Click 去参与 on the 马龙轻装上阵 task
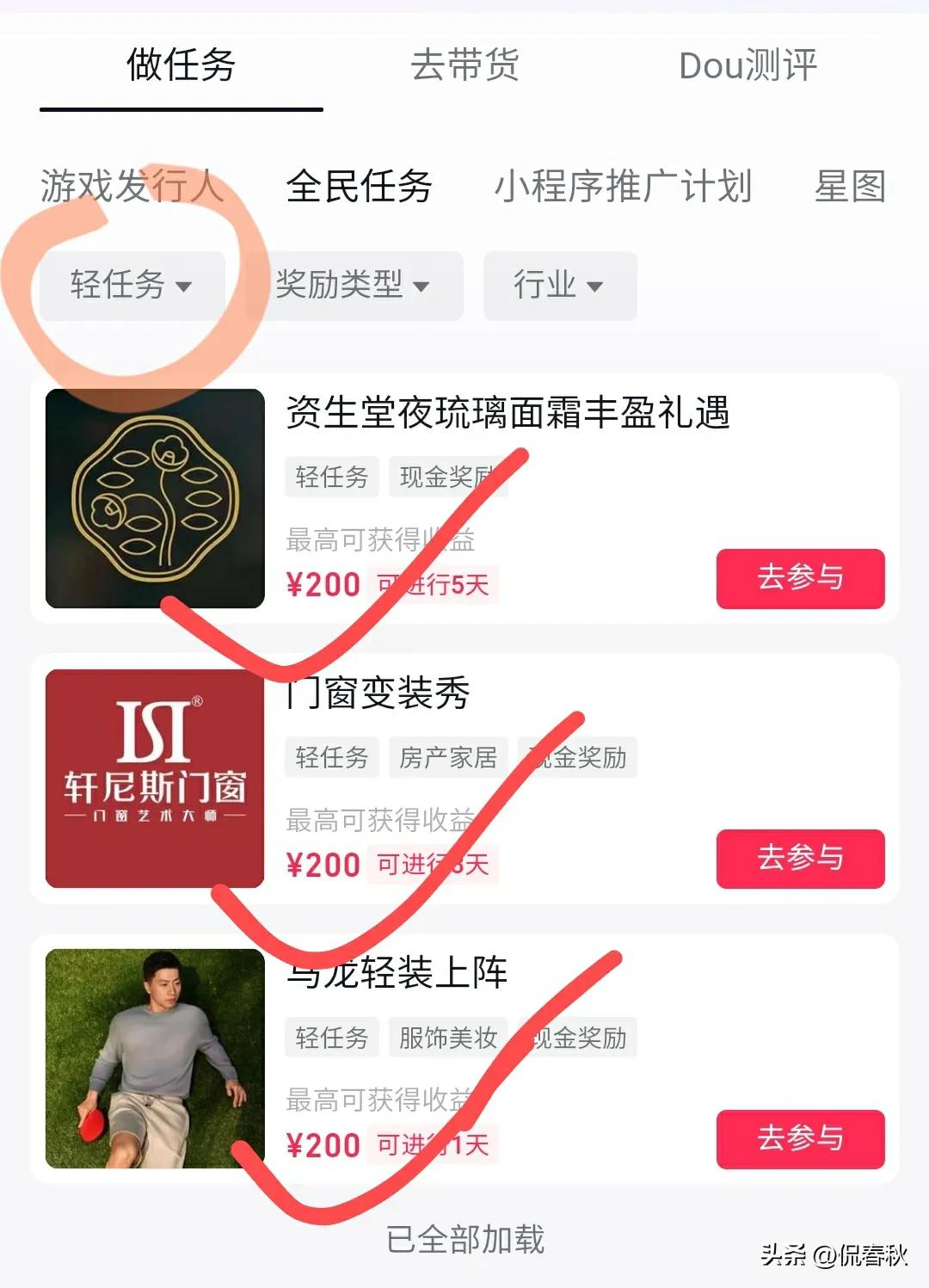The image size is (929, 1288). click(x=799, y=1140)
